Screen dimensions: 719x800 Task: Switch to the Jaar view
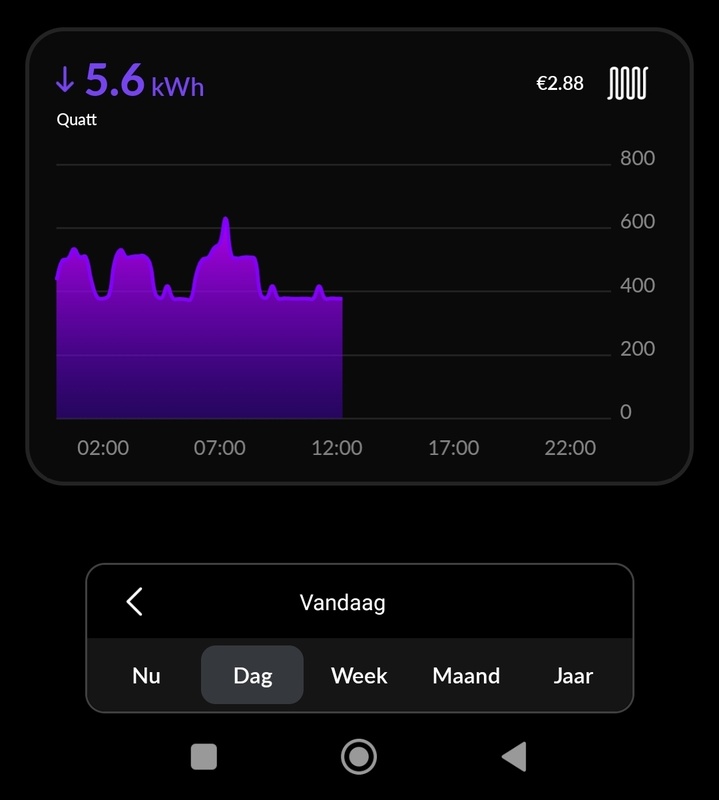[573, 676]
